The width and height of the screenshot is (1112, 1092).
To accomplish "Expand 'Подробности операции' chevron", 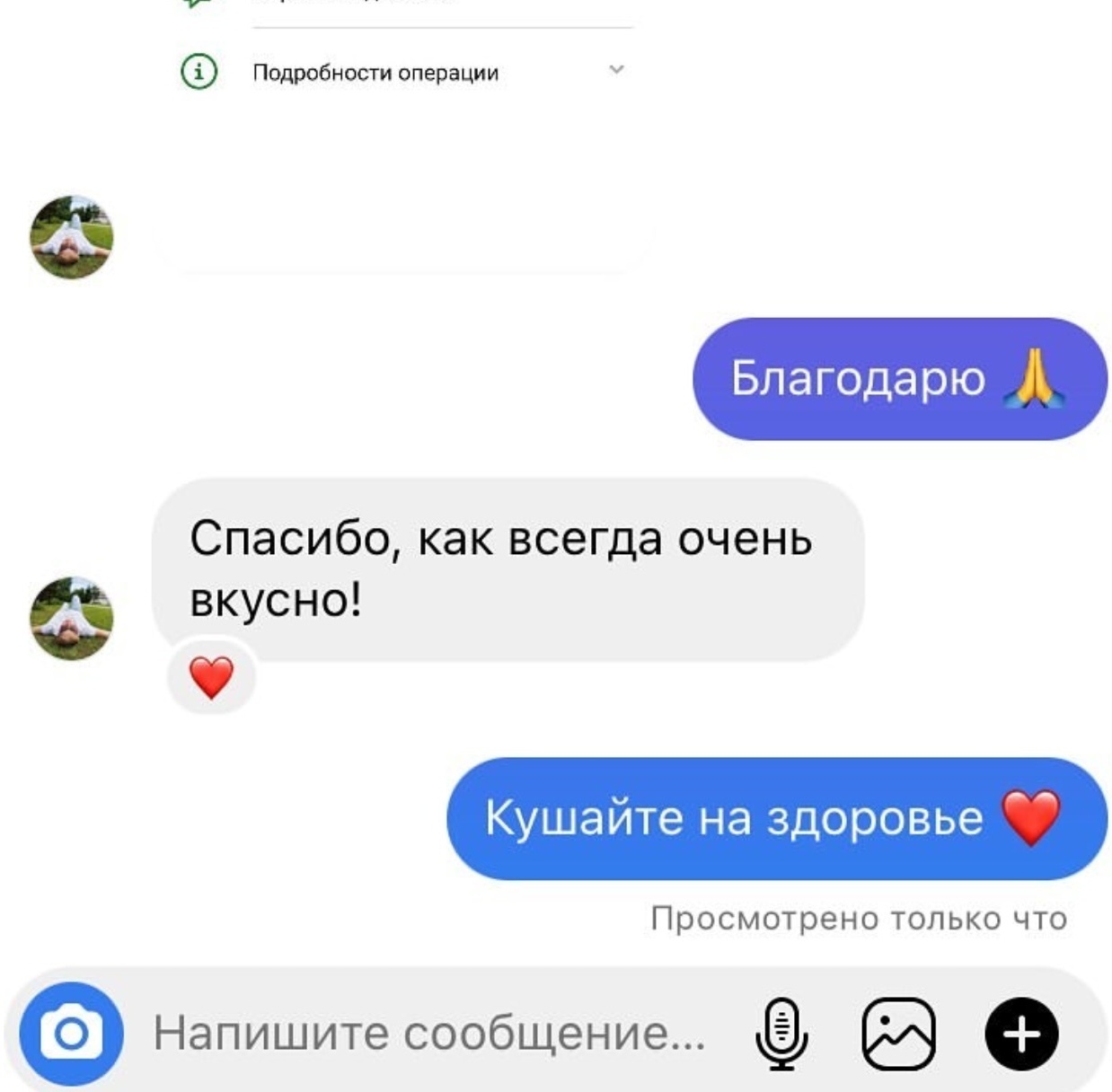I will click(x=616, y=70).
